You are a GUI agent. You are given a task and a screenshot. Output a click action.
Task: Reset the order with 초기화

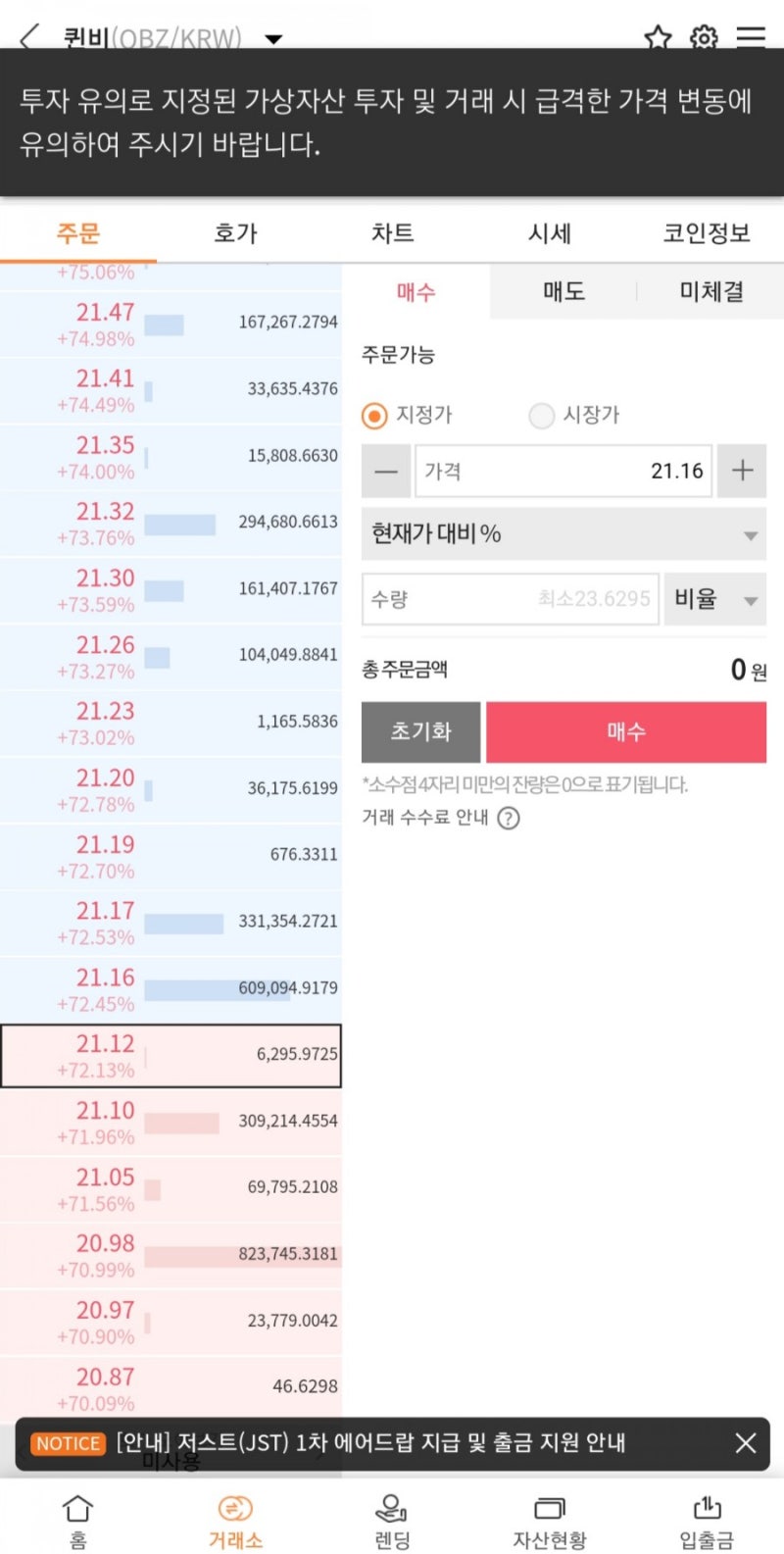coord(421,731)
